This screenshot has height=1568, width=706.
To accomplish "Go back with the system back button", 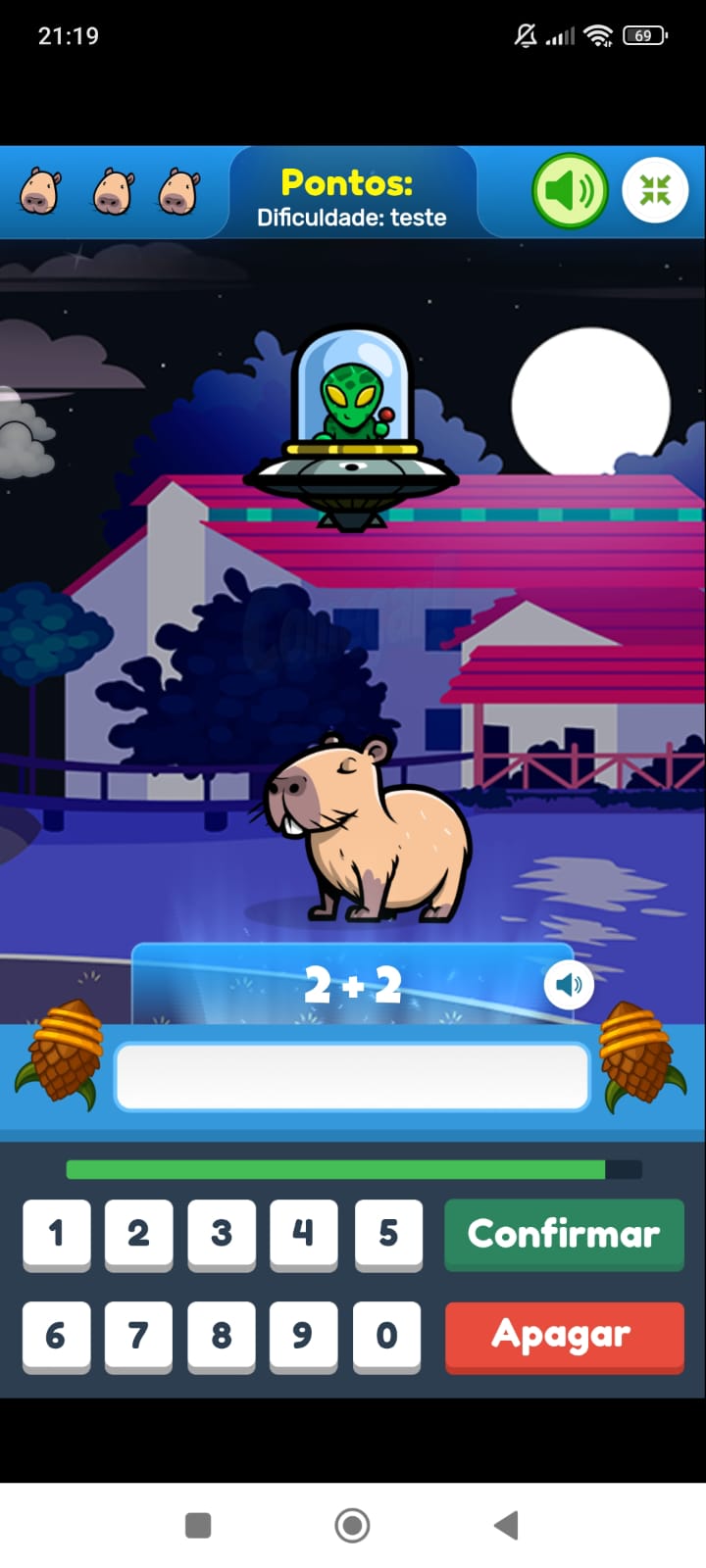I will 506,1525.
